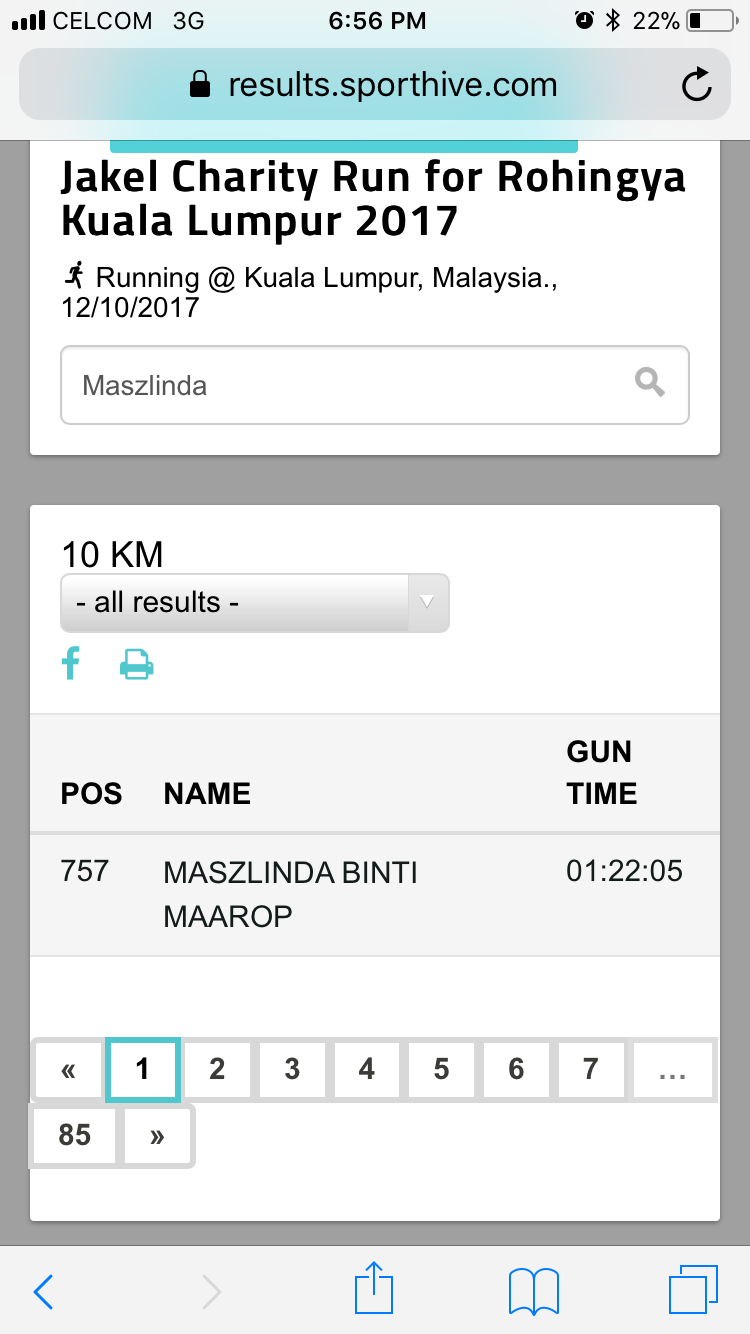The height and width of the screenshot is (1334, 750).
Task: Go to next page with » arrow
Action: tap(157, 1135)
